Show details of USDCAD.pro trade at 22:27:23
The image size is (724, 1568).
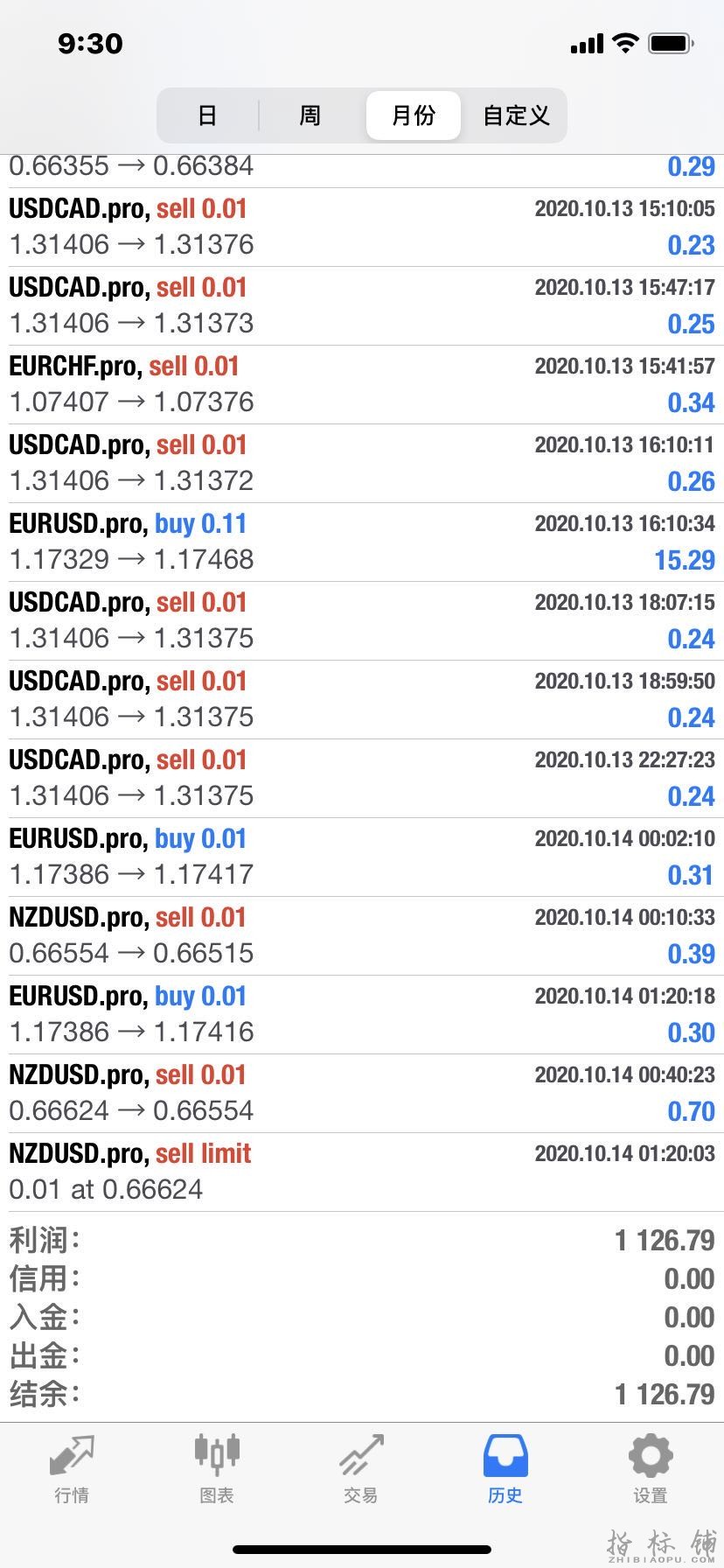(361, 778)
